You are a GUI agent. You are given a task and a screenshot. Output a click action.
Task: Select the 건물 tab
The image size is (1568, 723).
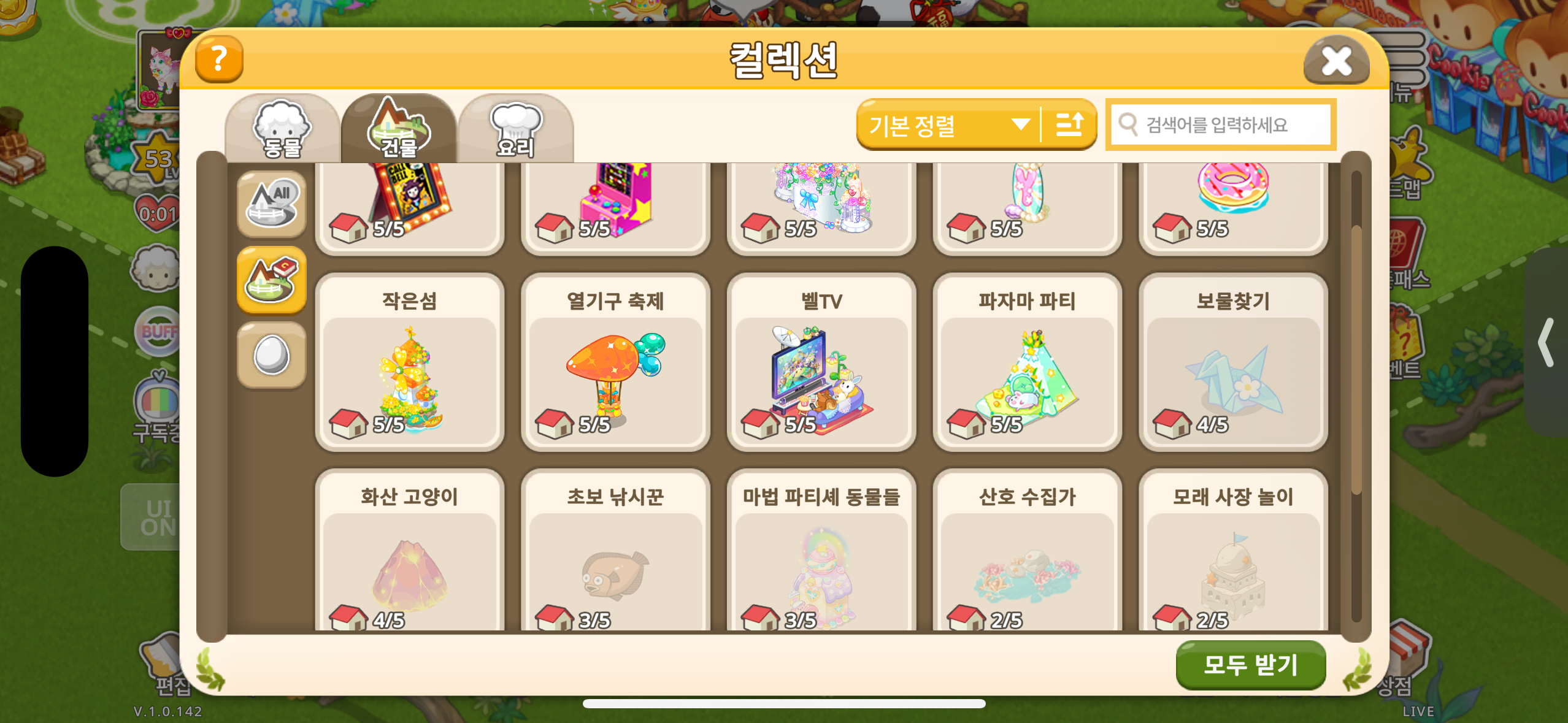coord(399,129)
